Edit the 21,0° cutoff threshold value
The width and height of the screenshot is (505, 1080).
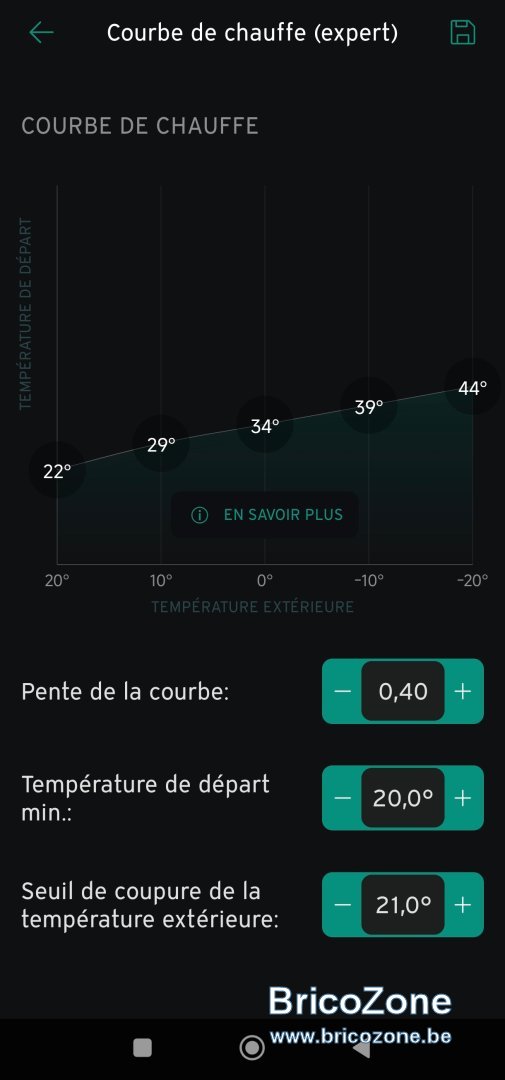[403, 904]
